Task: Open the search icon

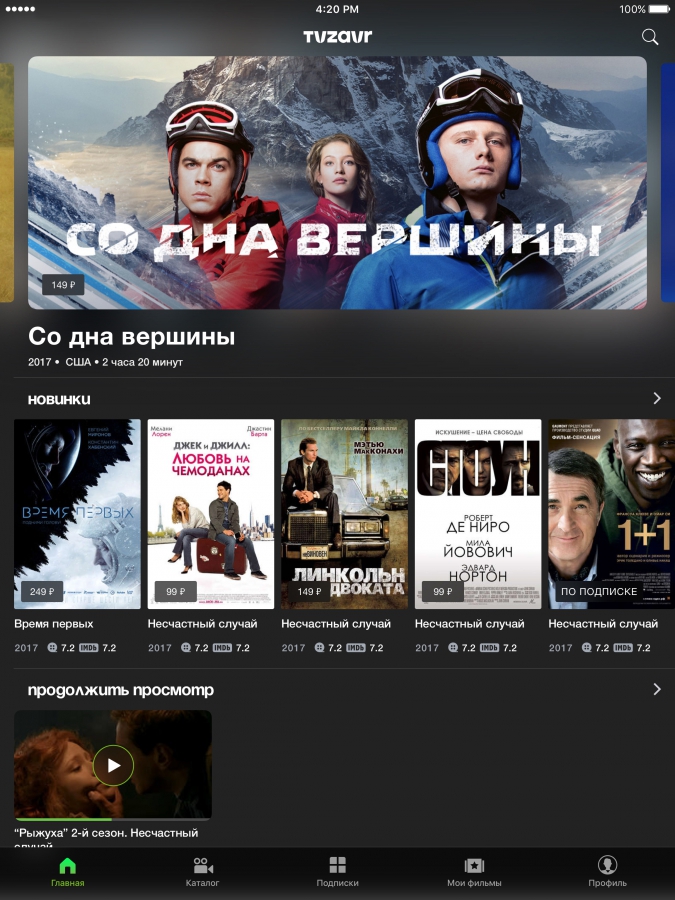Action: point(650,37)
